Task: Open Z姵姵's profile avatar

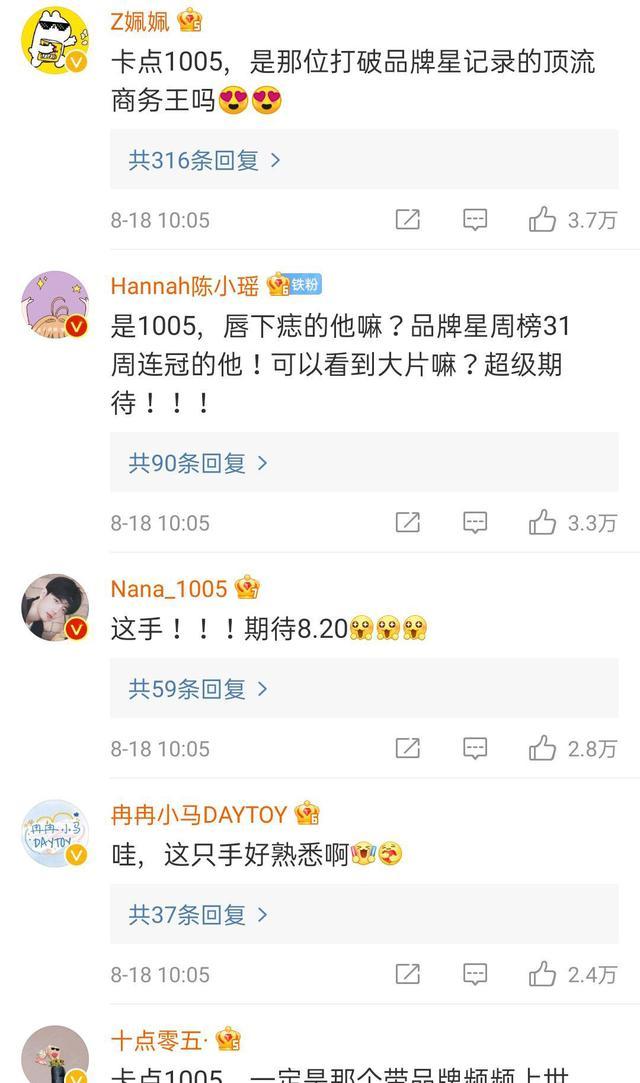Action: 55,39
